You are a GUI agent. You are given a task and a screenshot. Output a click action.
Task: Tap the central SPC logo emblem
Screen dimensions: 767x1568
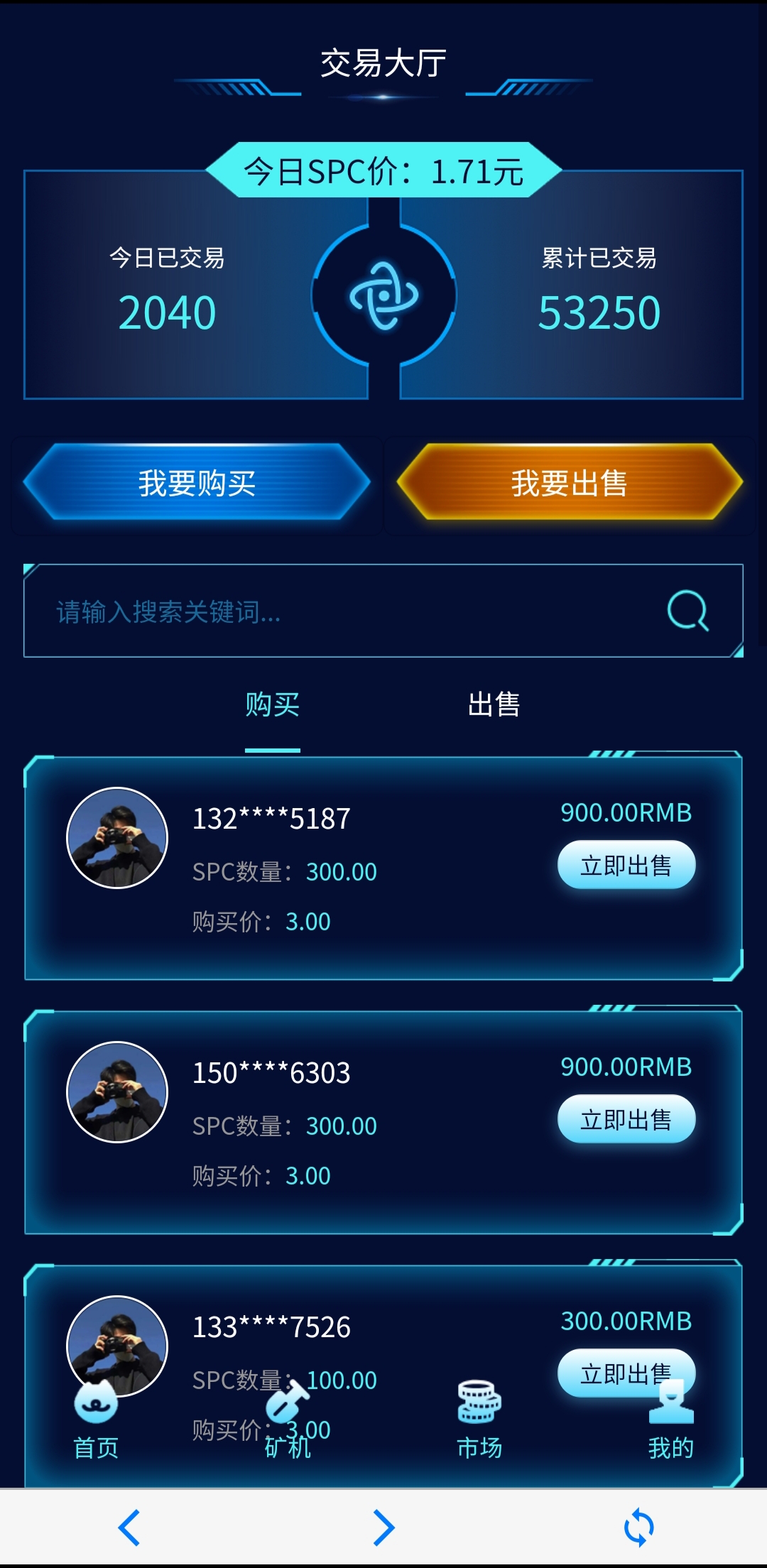point(383,295)
